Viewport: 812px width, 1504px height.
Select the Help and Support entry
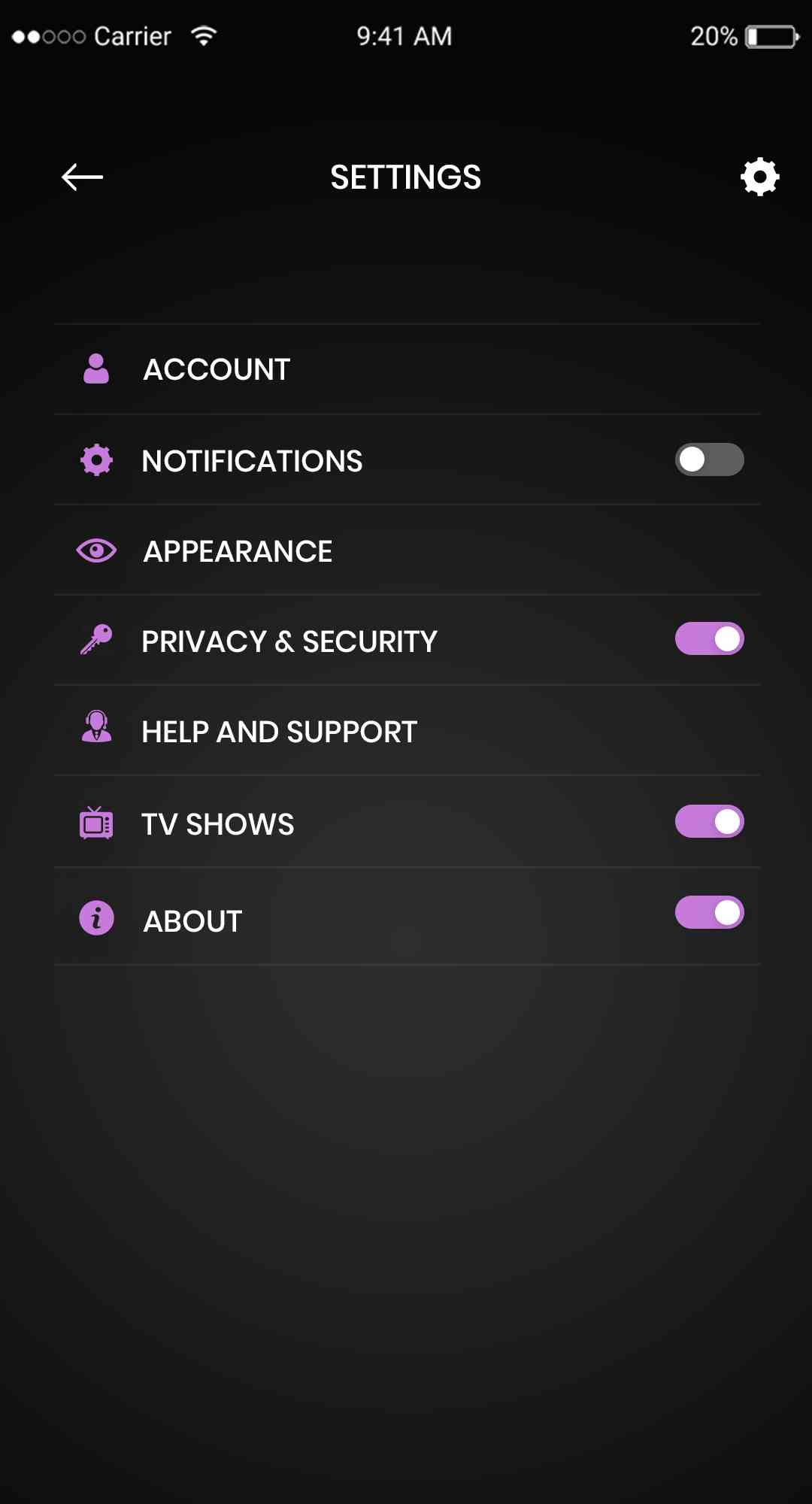pos(279,730)
